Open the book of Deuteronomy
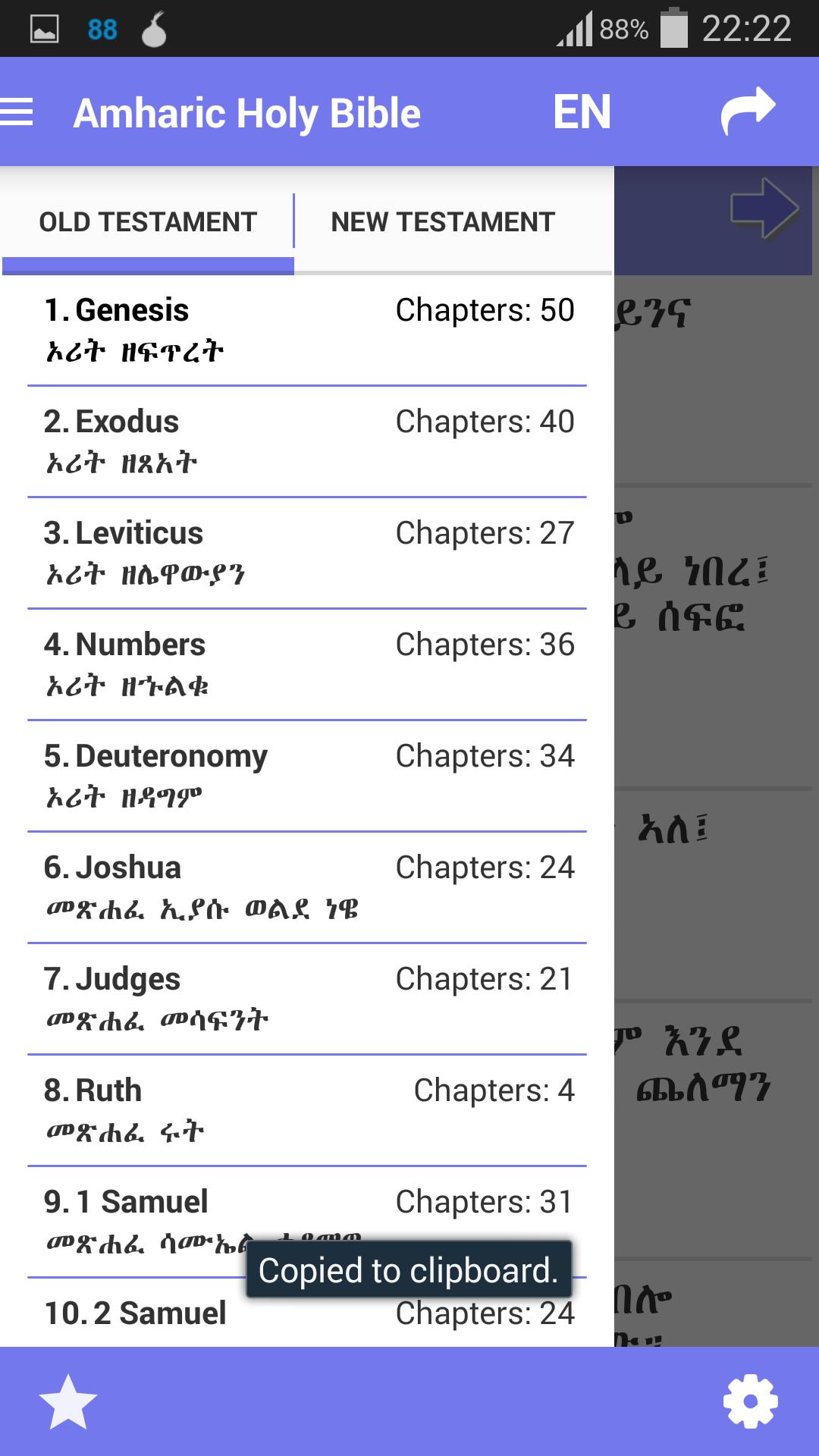 click(x=307, y=776)
